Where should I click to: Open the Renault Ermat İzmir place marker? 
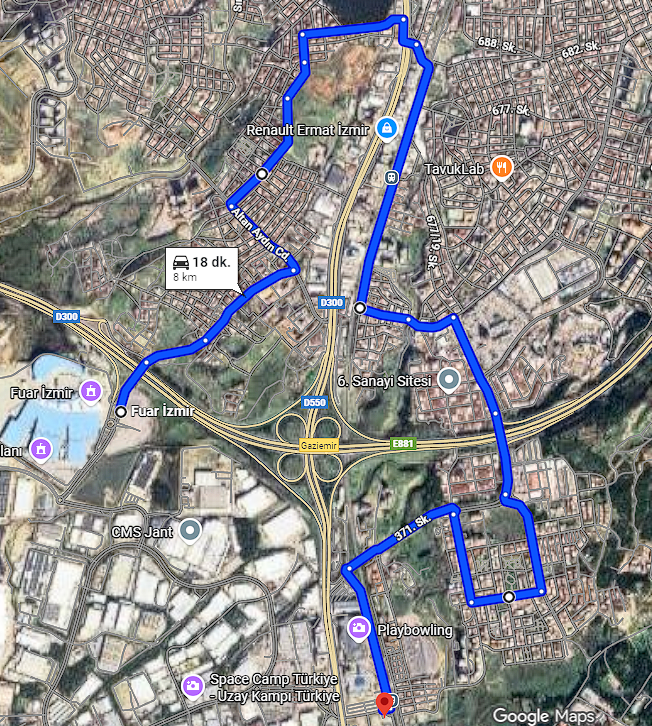click(x=386, y=129)
